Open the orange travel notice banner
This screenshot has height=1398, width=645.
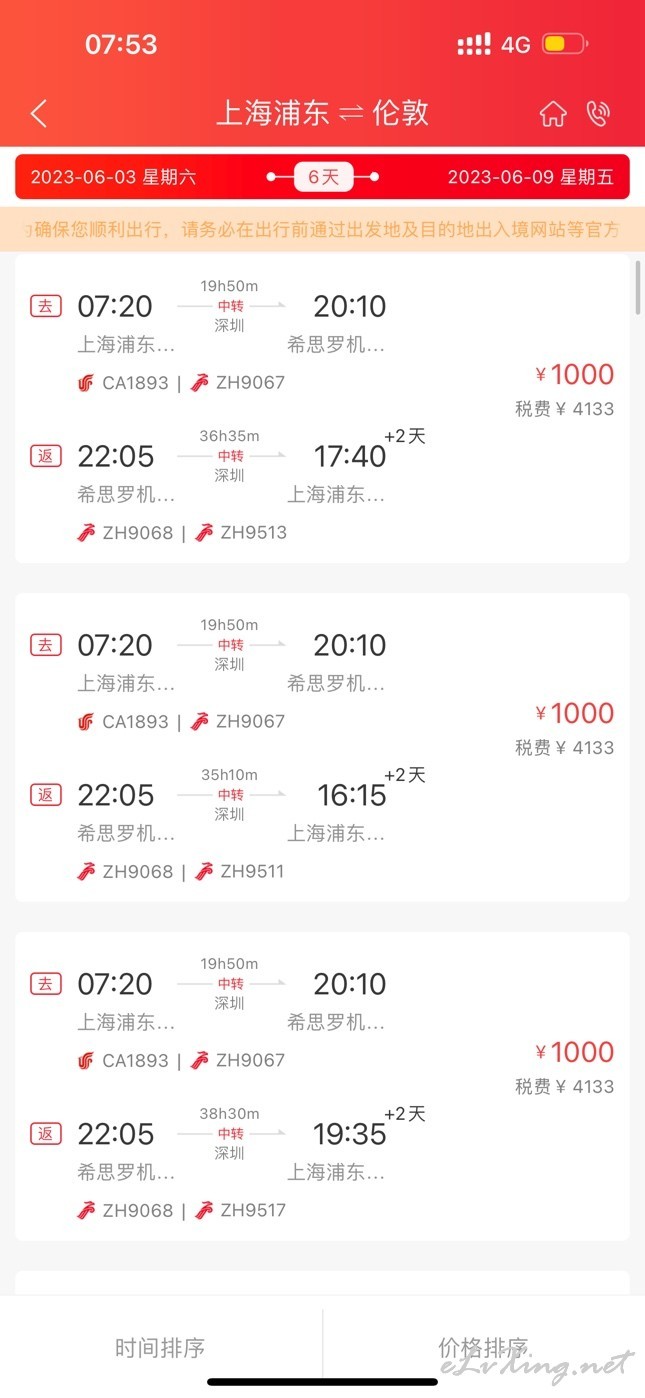322,230
